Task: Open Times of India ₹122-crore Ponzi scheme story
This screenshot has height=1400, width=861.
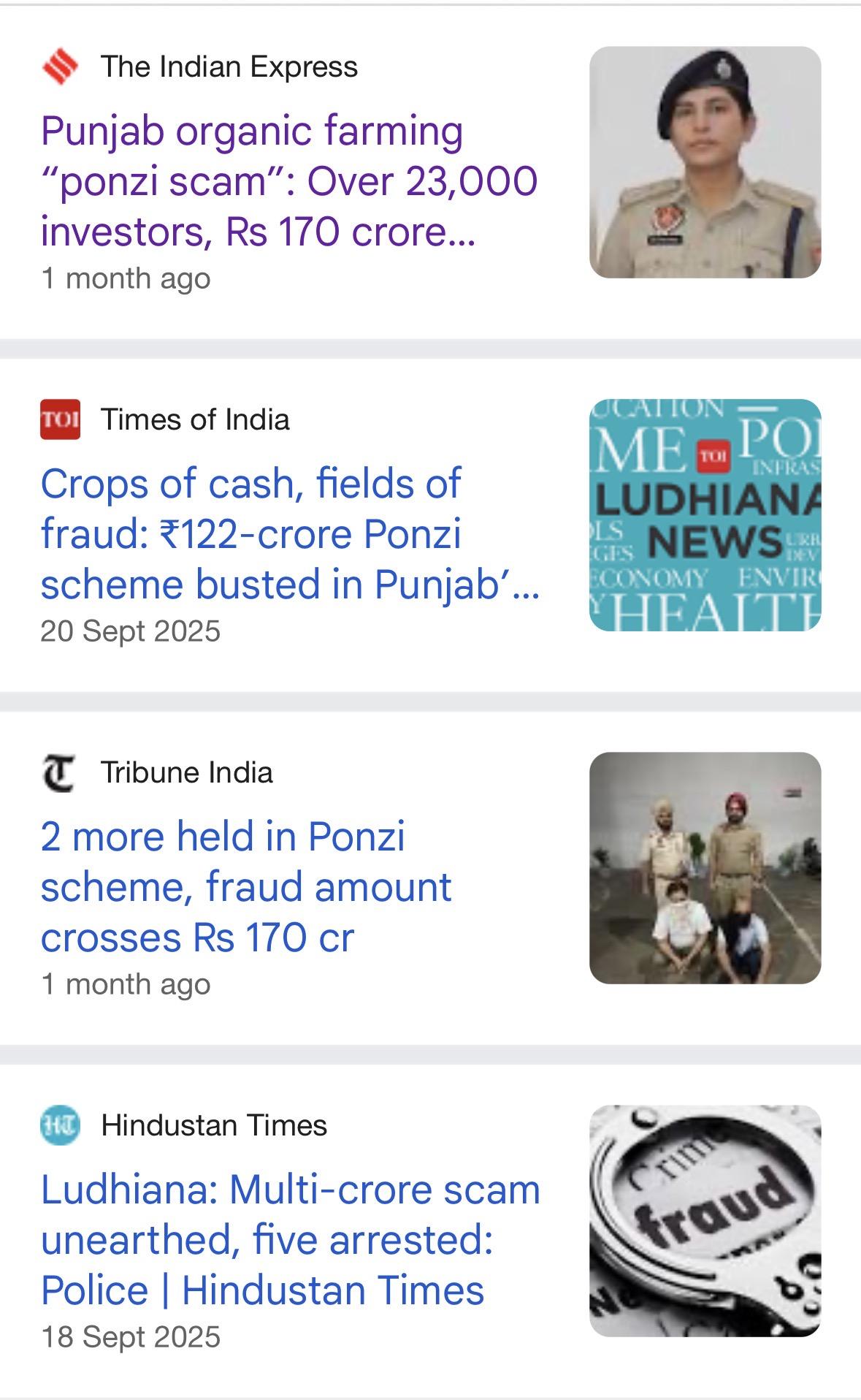Action: (288, 533)
